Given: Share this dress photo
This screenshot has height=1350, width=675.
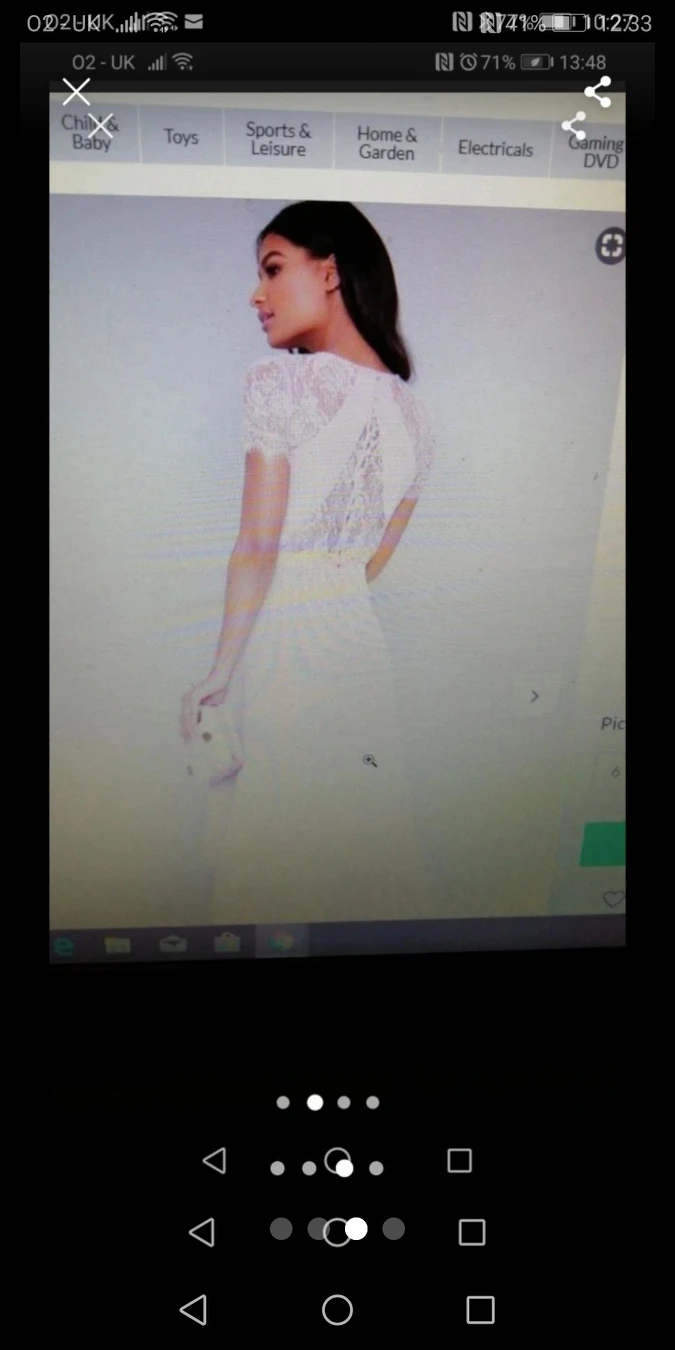Looking at the screenshot, I should (x=597, y=92).
